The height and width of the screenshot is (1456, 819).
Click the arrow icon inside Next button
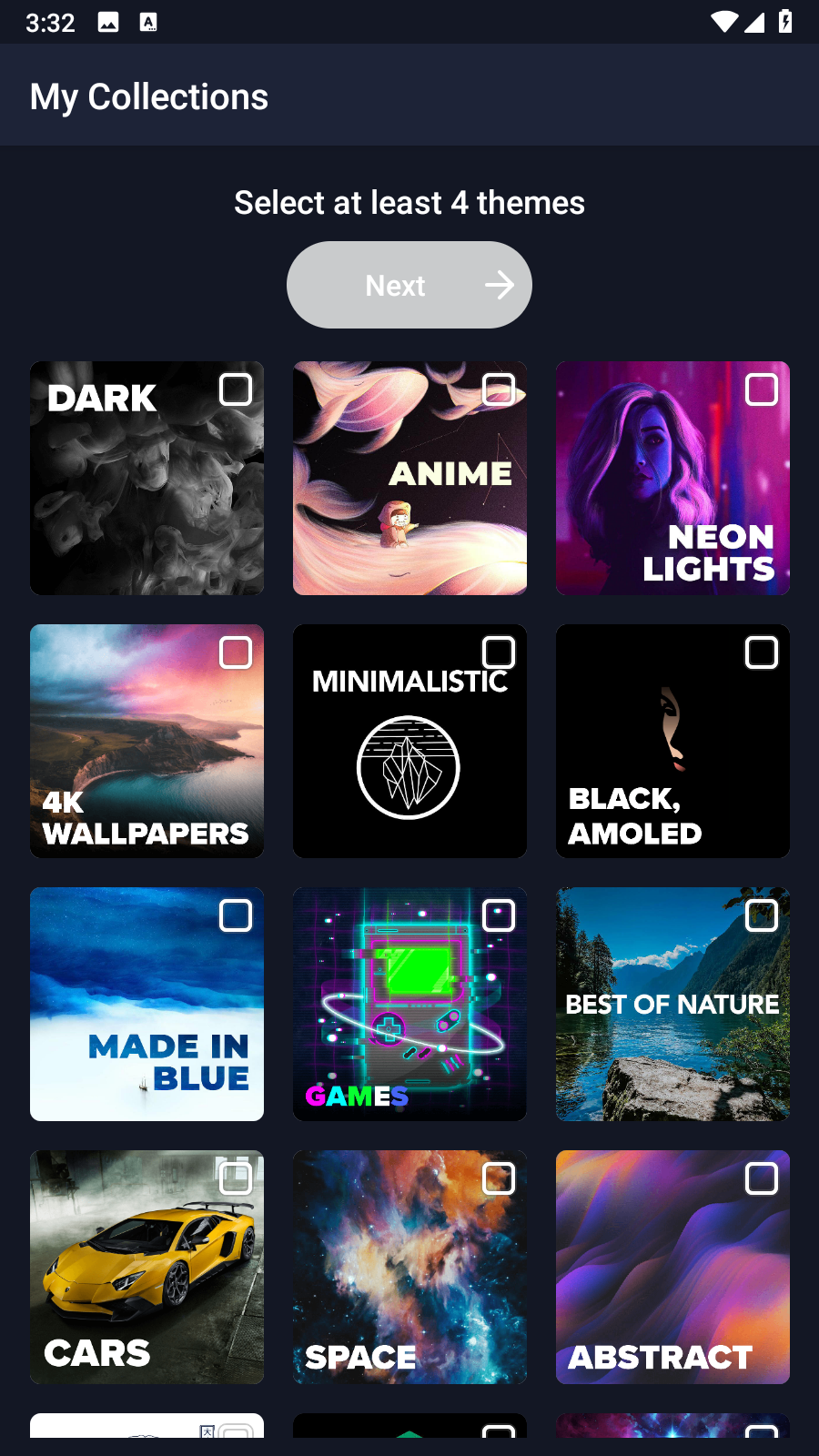point(499,285)
